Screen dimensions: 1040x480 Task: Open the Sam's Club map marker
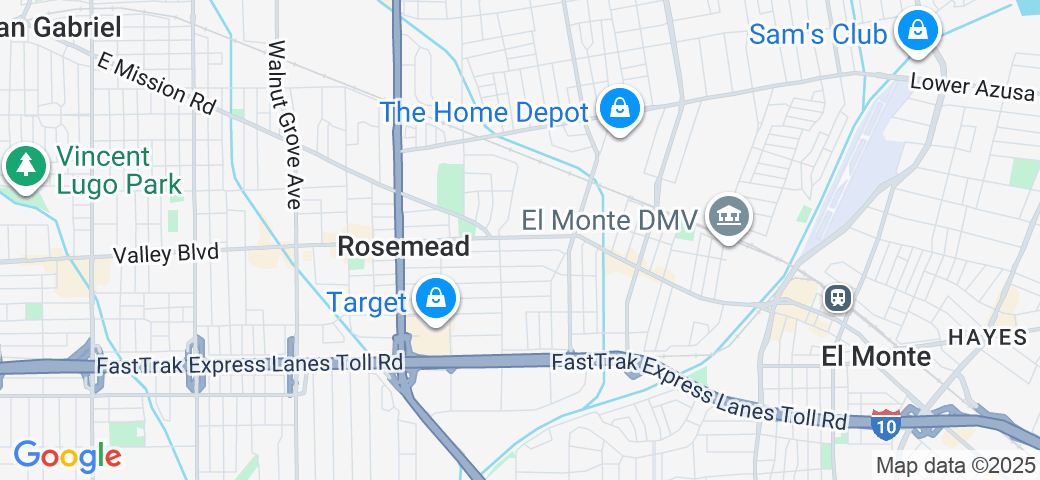click(916, 30)
